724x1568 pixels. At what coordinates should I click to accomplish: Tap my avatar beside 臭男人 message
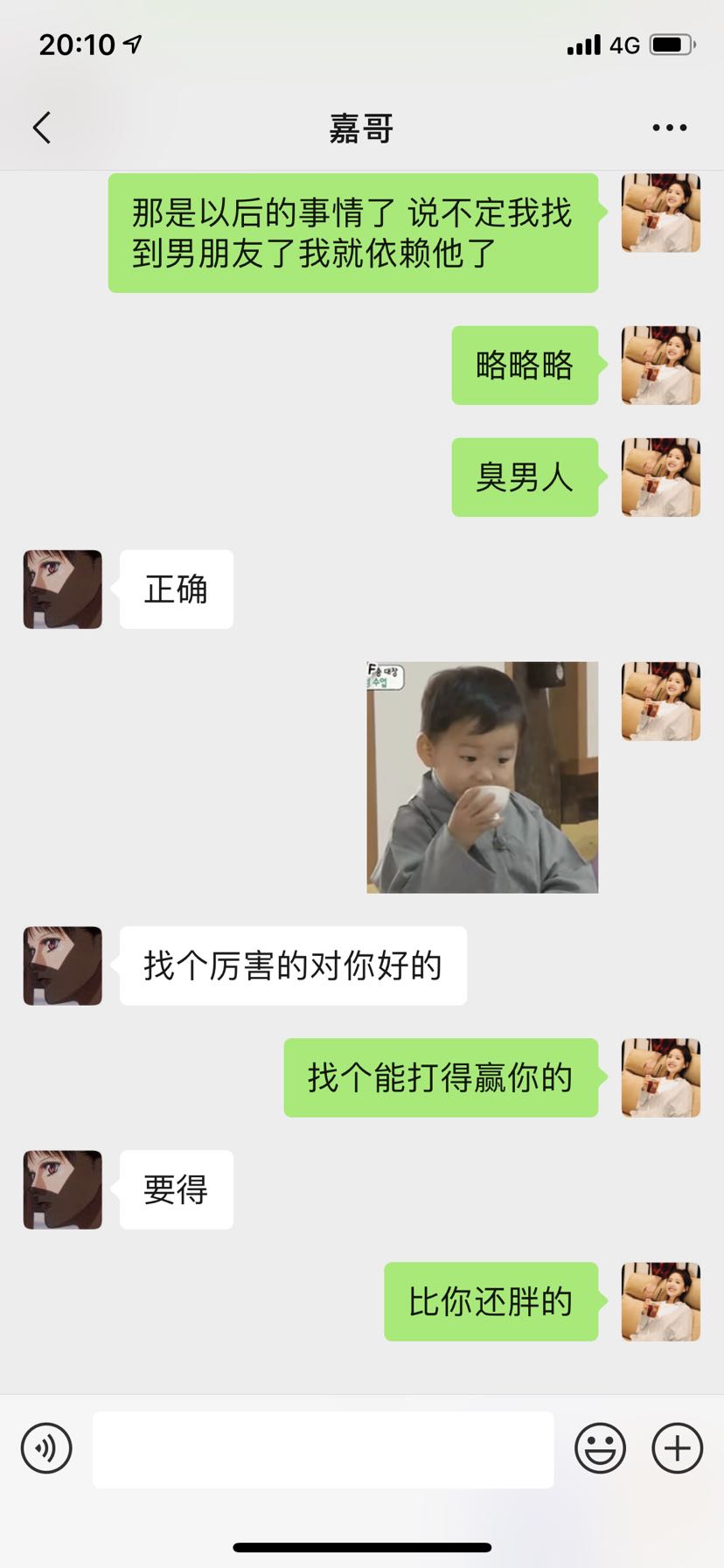click(x=660, y=477)
